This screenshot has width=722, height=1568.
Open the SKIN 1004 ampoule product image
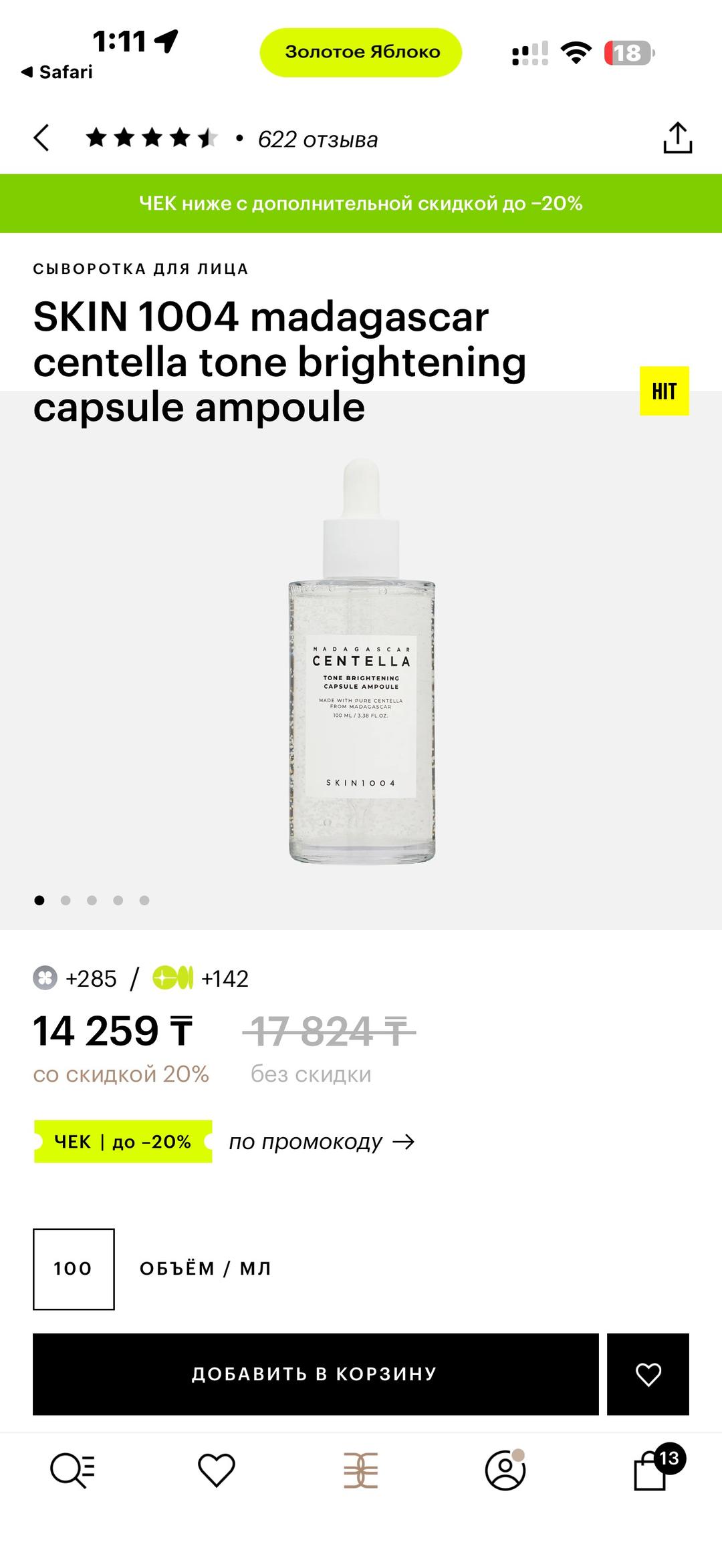tap(362, 660)
